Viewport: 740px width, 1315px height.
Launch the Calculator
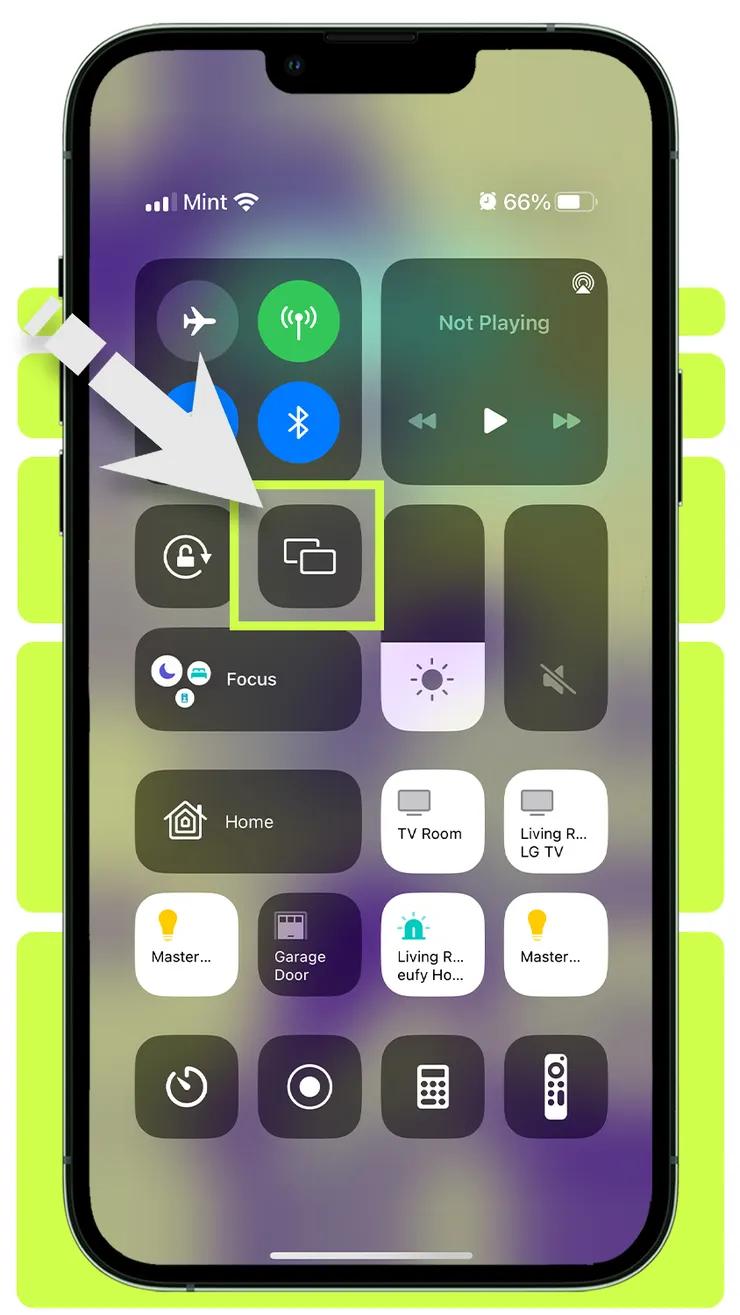432,1087
